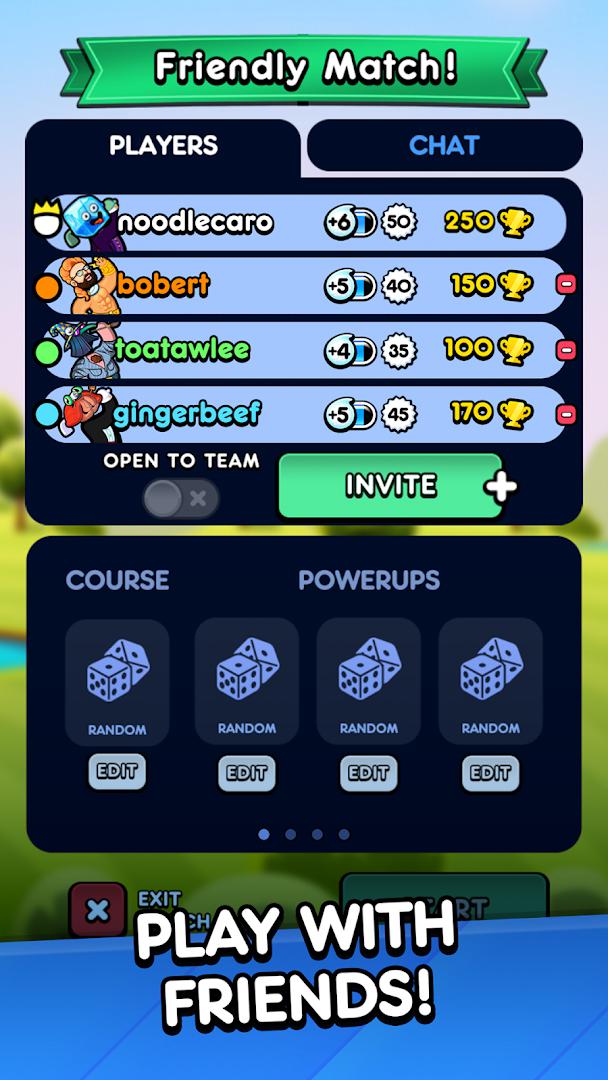Toggle the Open to Team switch
608x1080 pixels.
[x=180, y=498]
